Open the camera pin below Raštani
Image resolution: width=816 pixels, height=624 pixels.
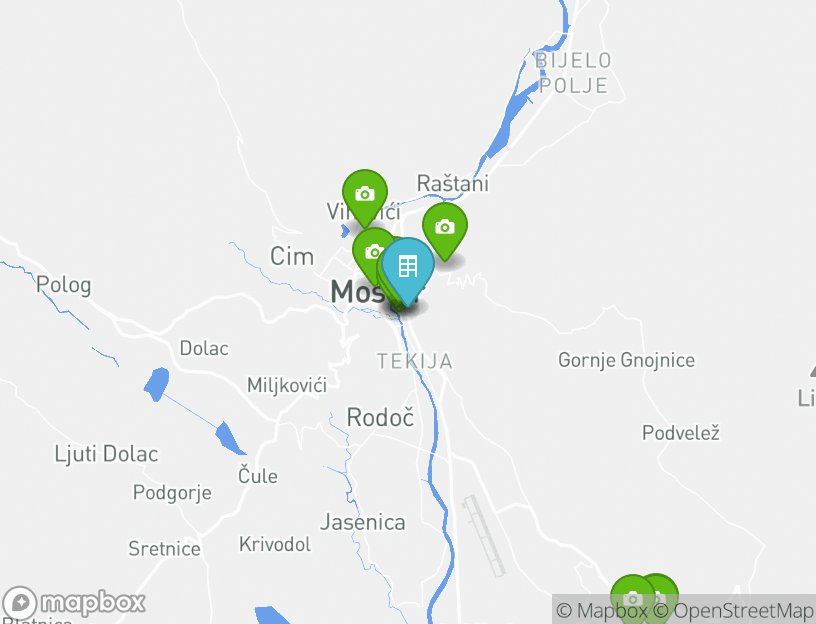[x=445, y=227]
